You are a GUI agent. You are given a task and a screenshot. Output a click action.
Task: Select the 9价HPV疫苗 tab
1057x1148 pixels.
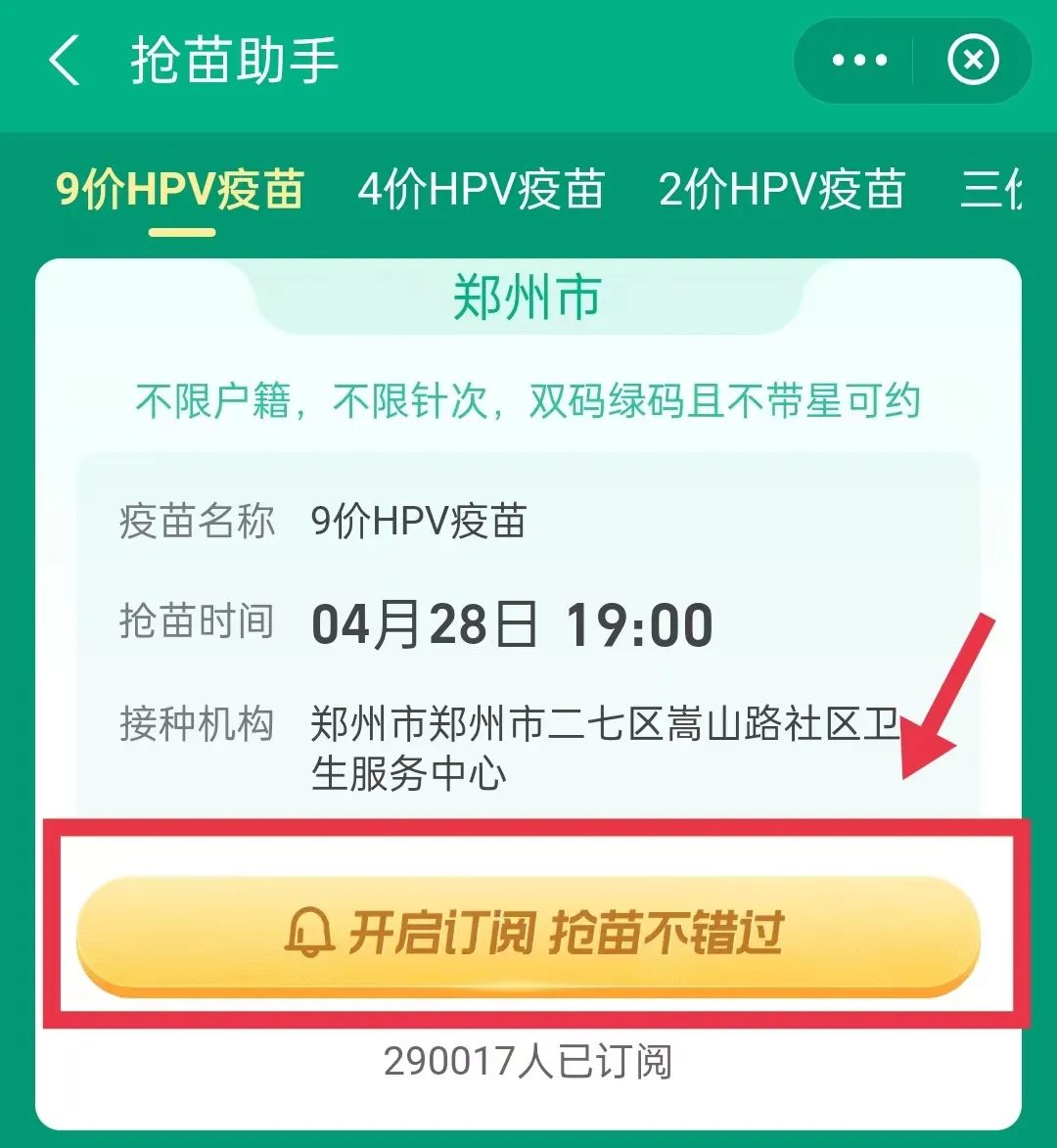click(181, 190)
